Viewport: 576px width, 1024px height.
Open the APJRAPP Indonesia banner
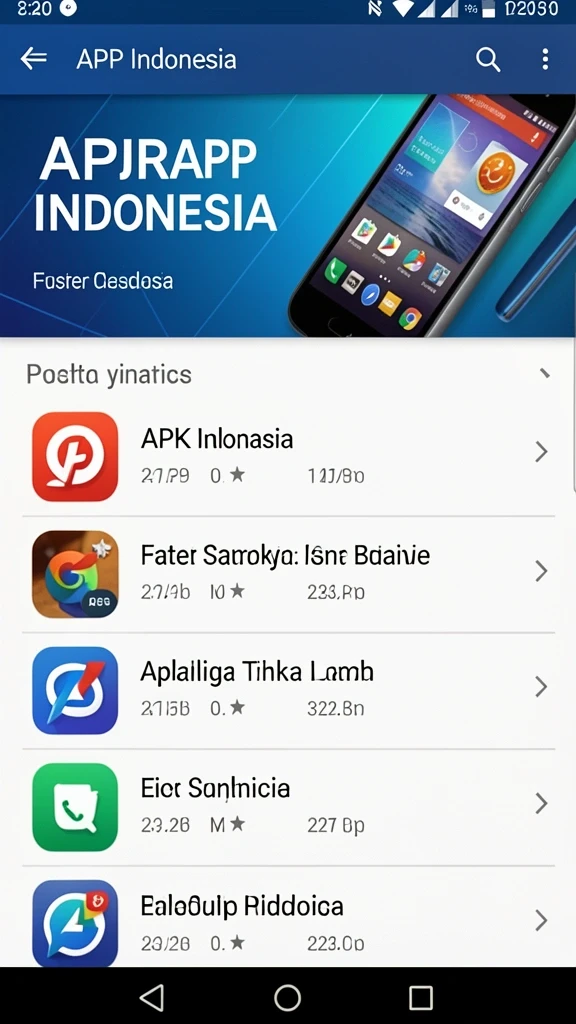(288, 216)
